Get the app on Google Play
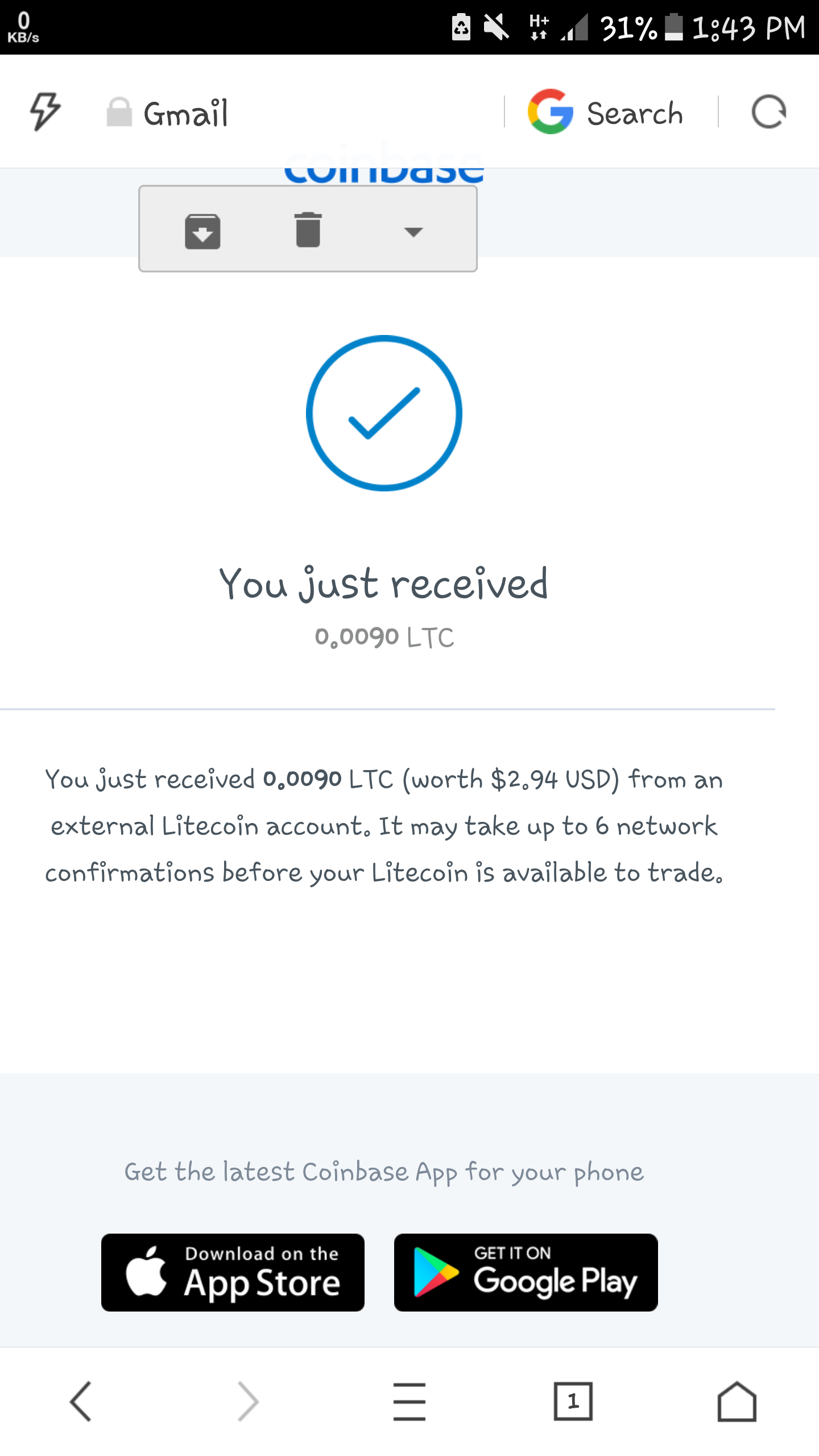 (526, 1273)
